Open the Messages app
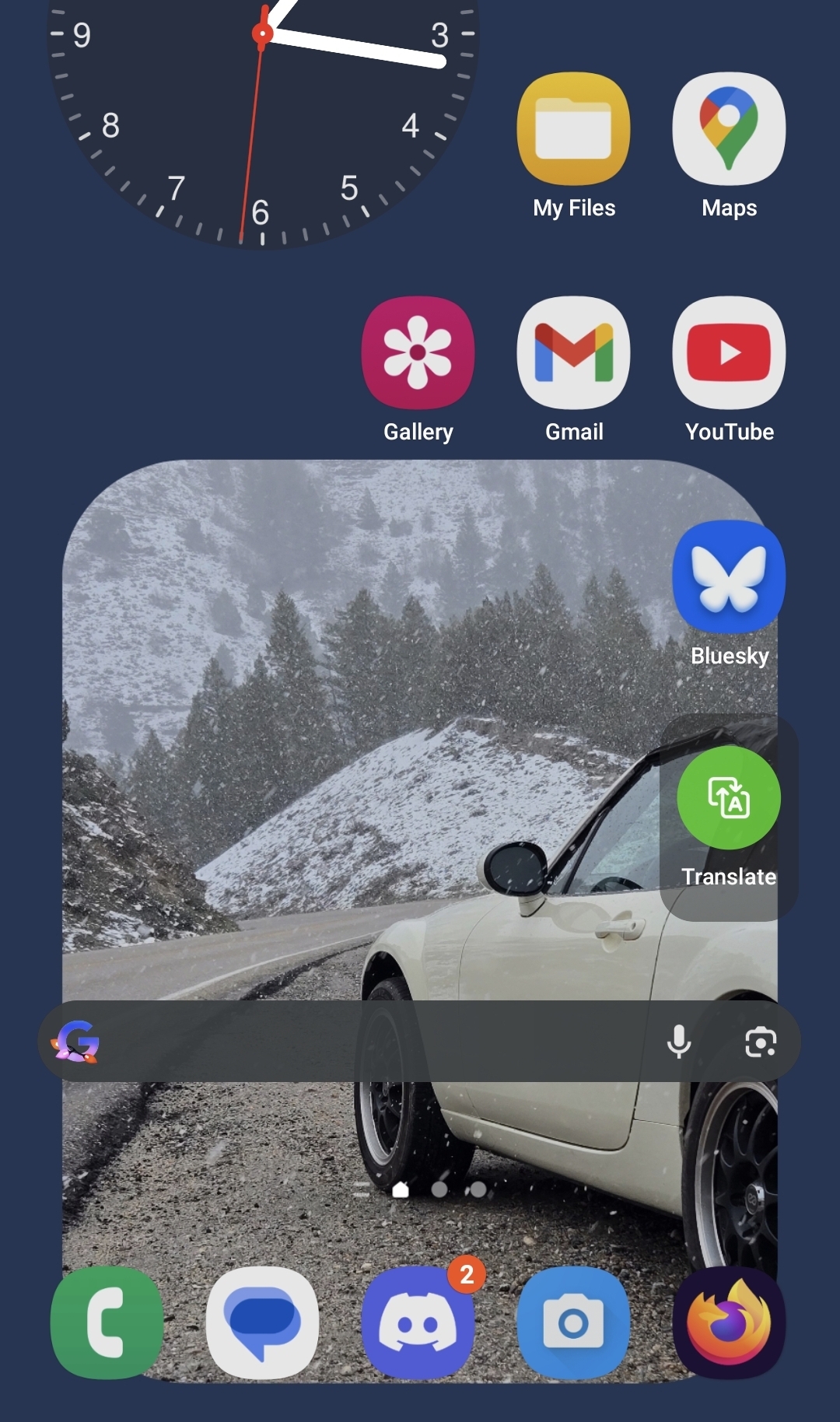 (x=262, y=1322)
